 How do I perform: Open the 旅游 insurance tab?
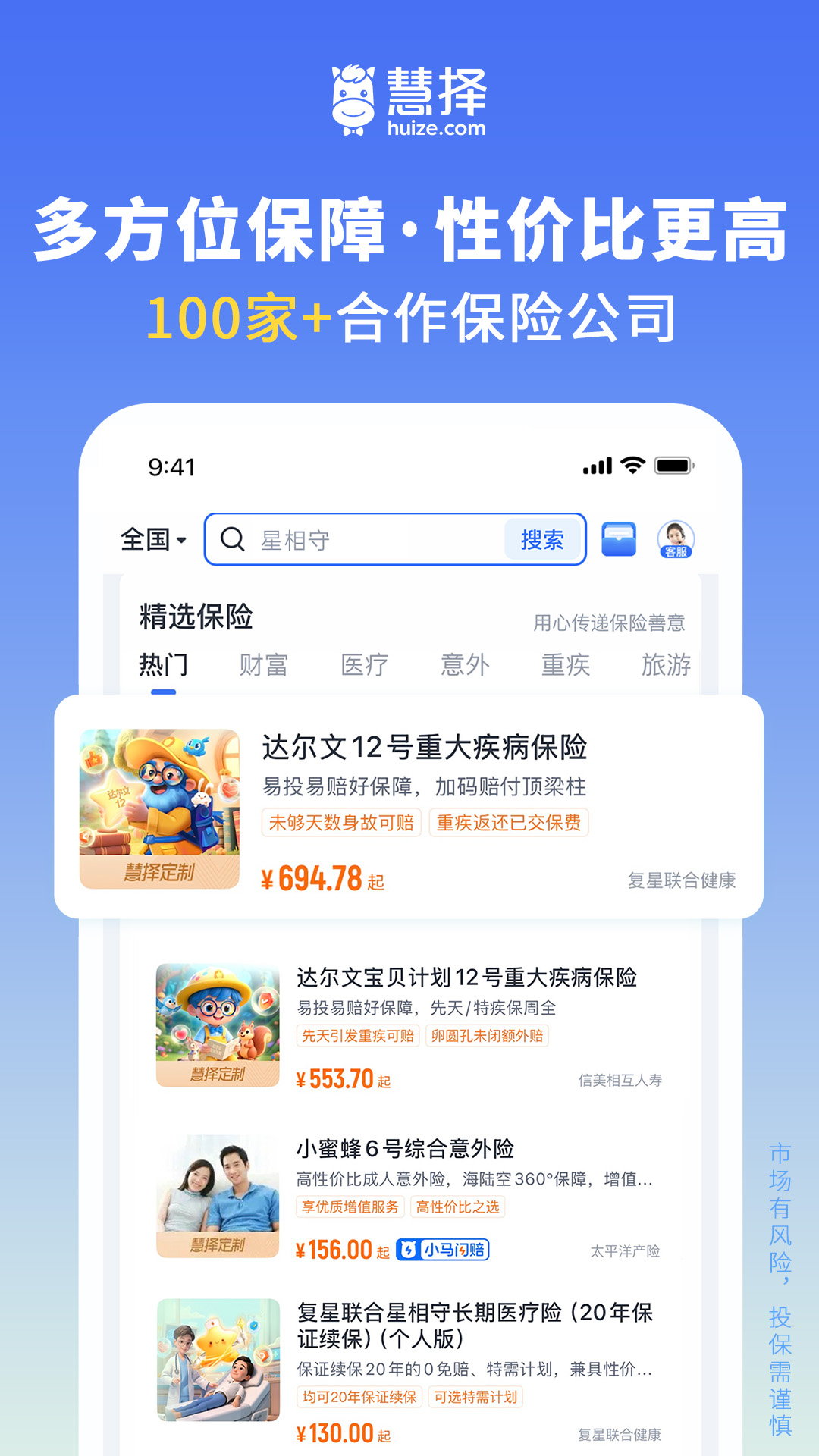click(666, 664)
